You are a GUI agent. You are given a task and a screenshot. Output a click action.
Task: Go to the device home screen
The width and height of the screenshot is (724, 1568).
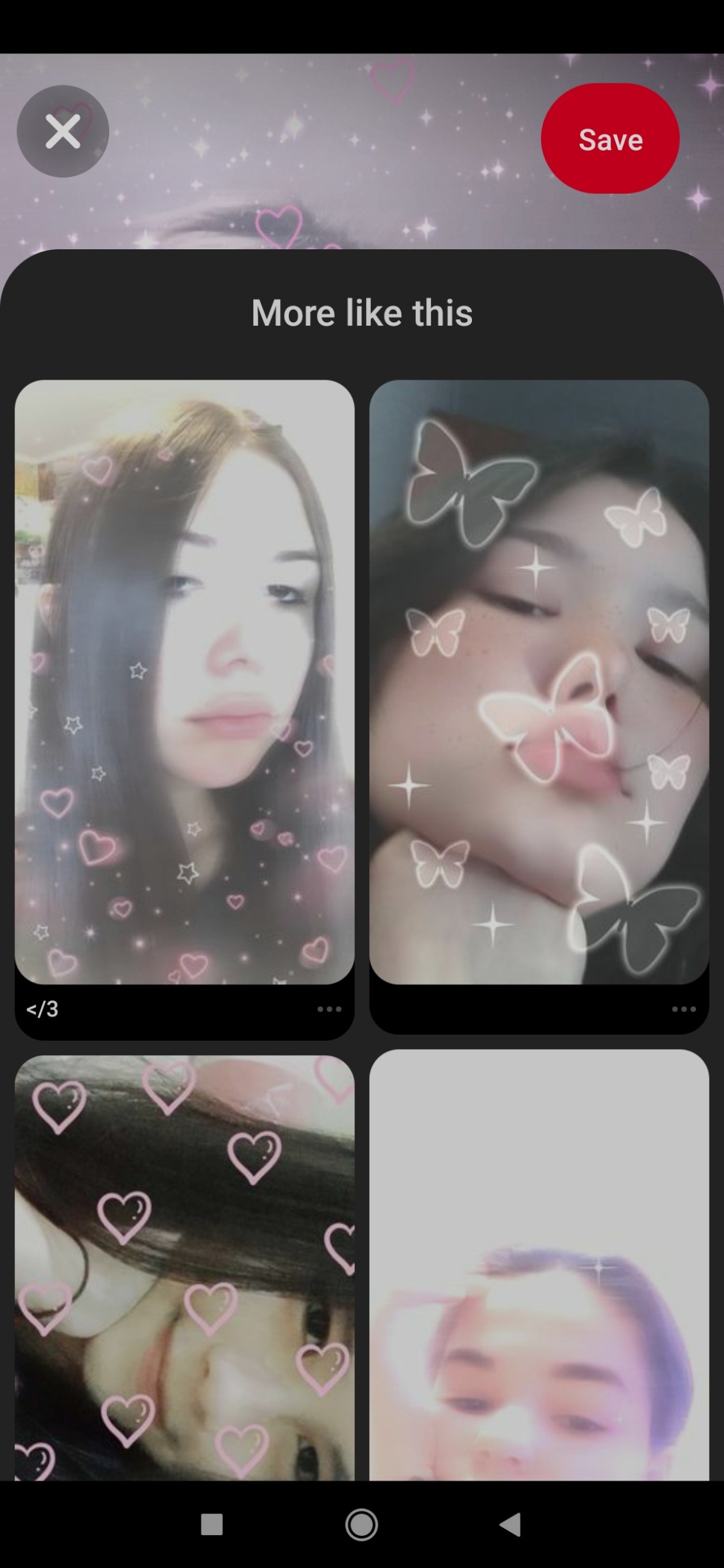[362, 1524]
